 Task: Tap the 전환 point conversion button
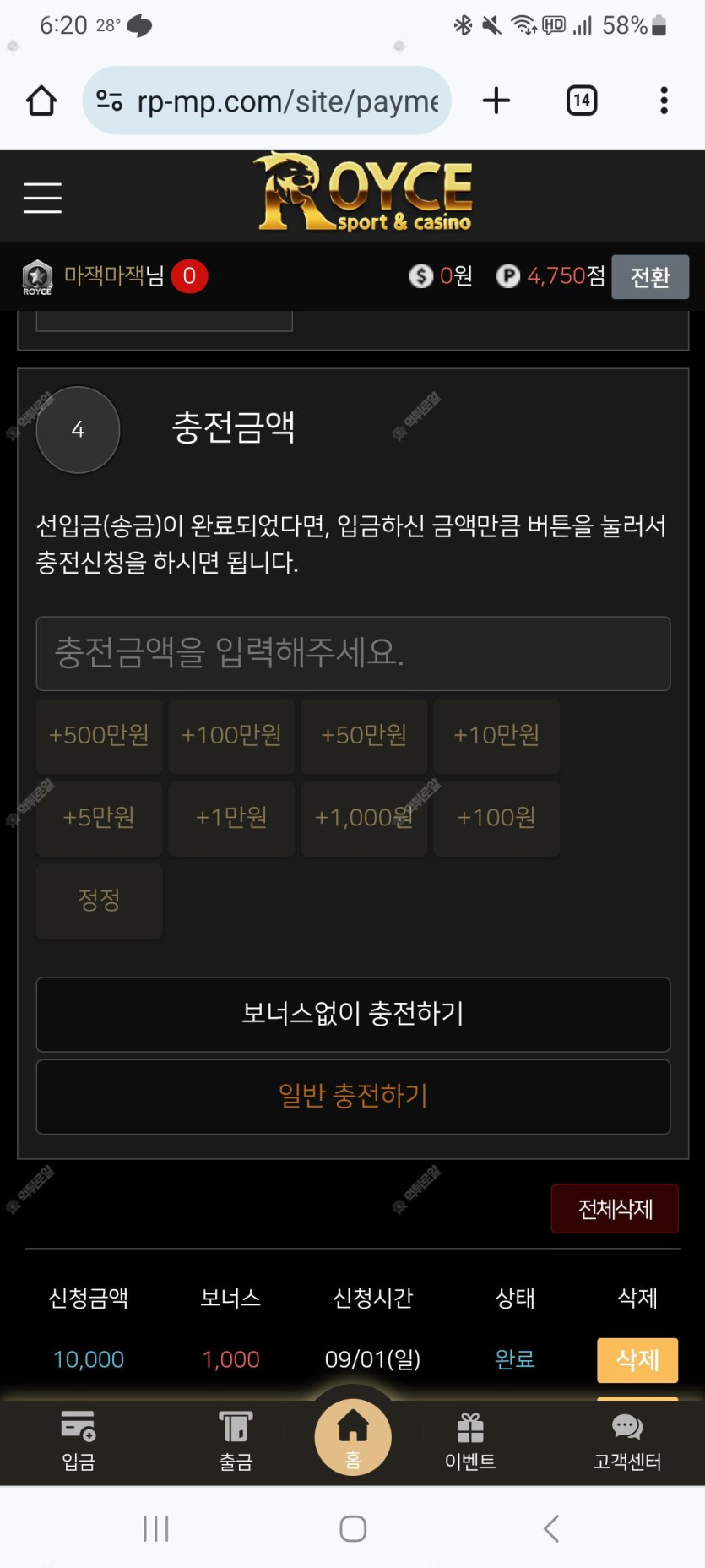pyautogui.click(x=650, y=277)
